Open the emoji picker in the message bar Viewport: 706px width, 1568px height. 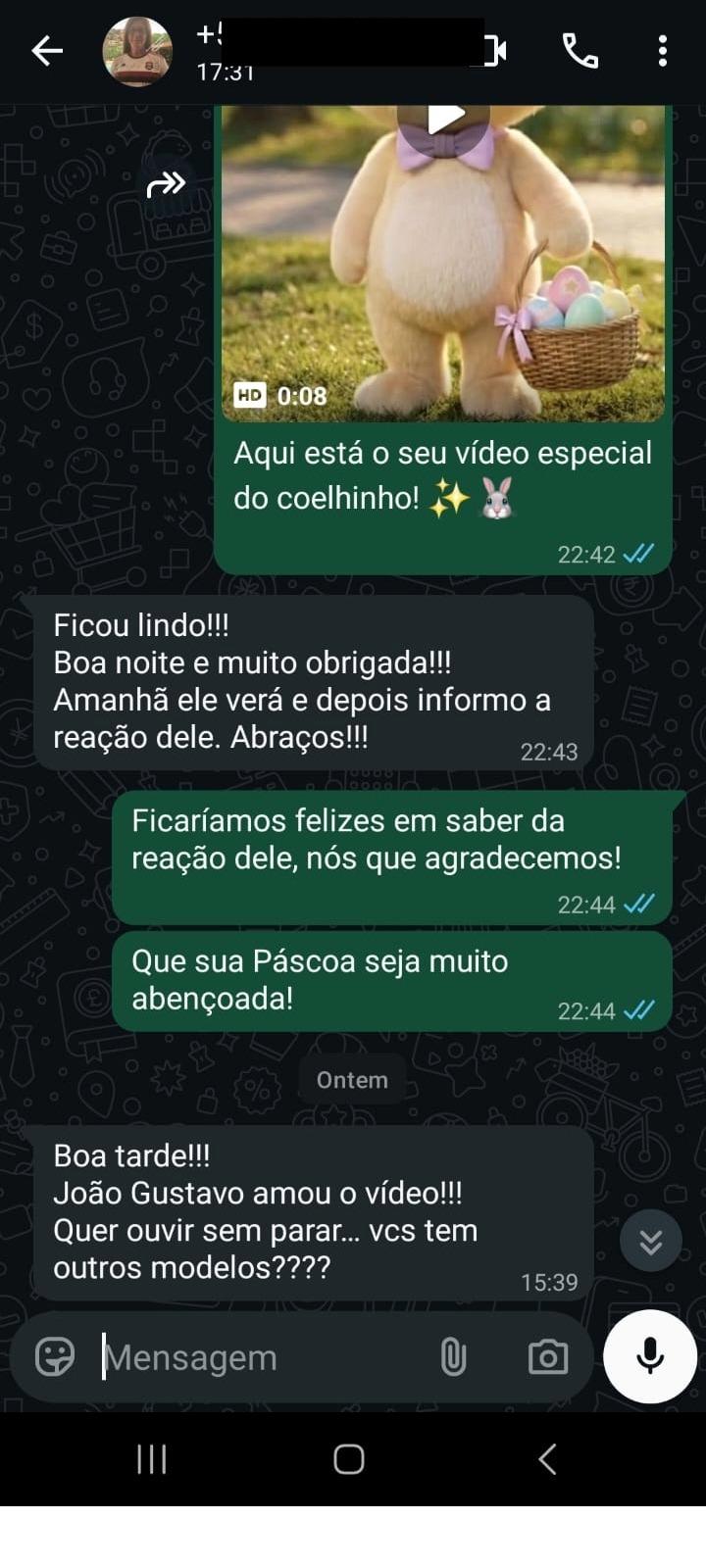tap(56, 1356)
